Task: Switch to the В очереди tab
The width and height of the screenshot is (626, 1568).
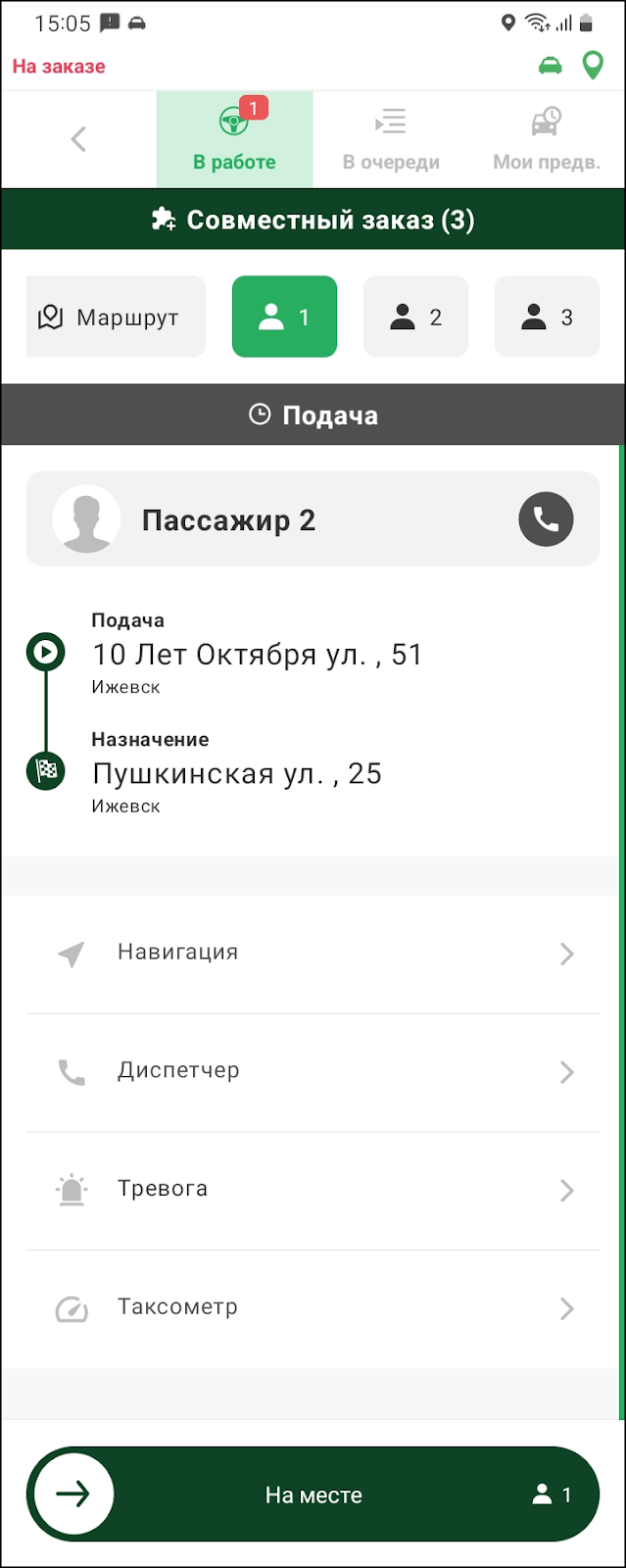Action: 391,140
